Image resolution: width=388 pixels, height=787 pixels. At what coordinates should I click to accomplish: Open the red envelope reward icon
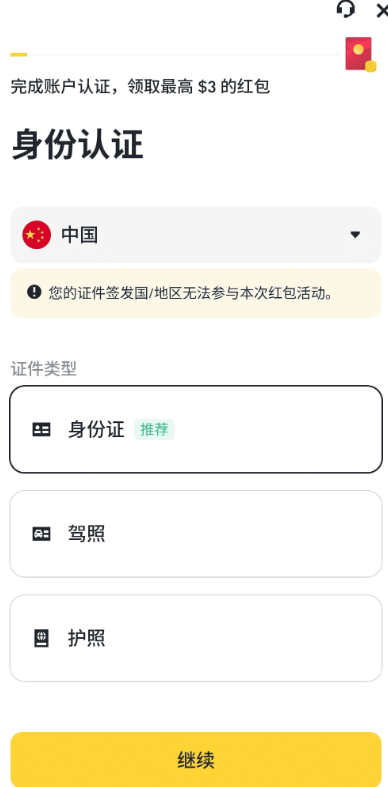point(360,54)
